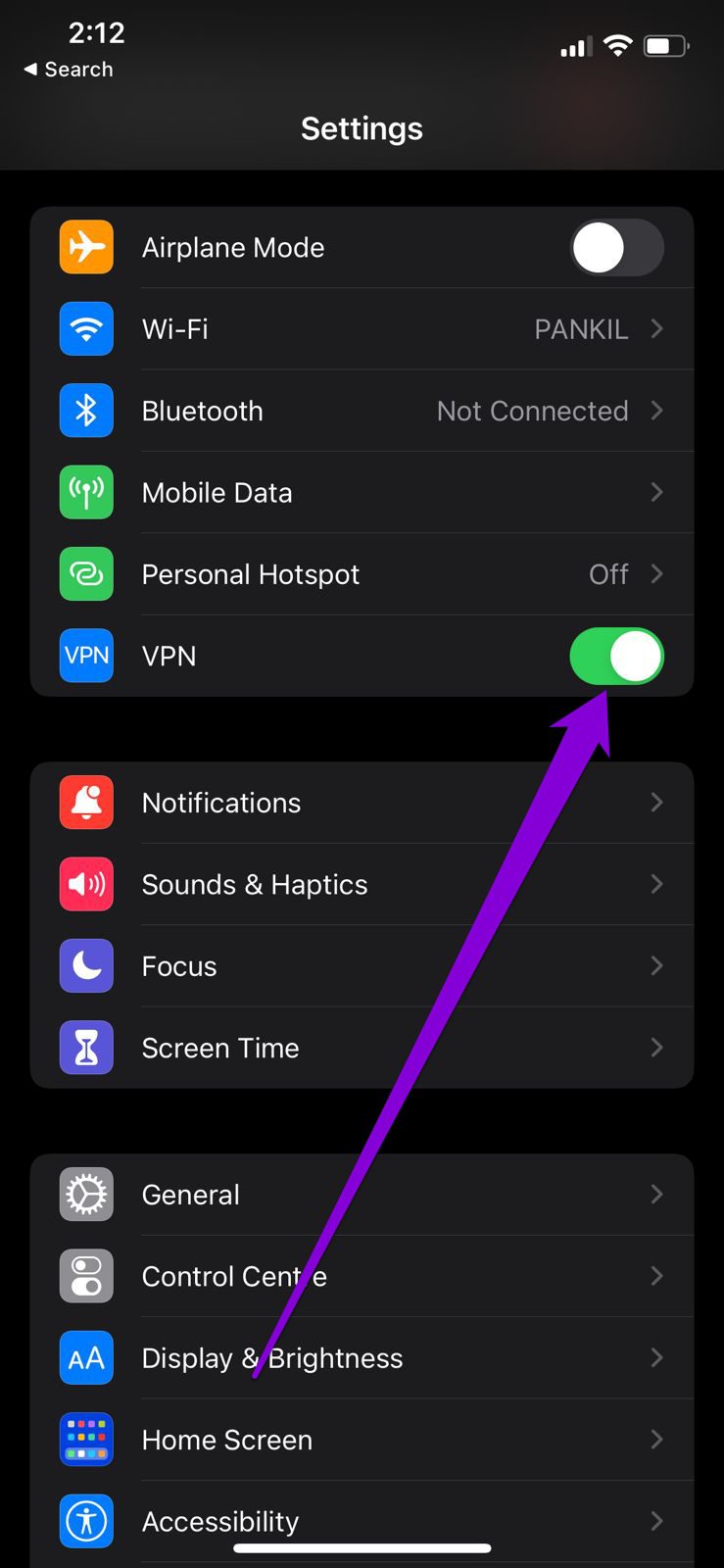Open Bluetooth settings
This screenshot has width=724, height=1568.
pos(362,411)
